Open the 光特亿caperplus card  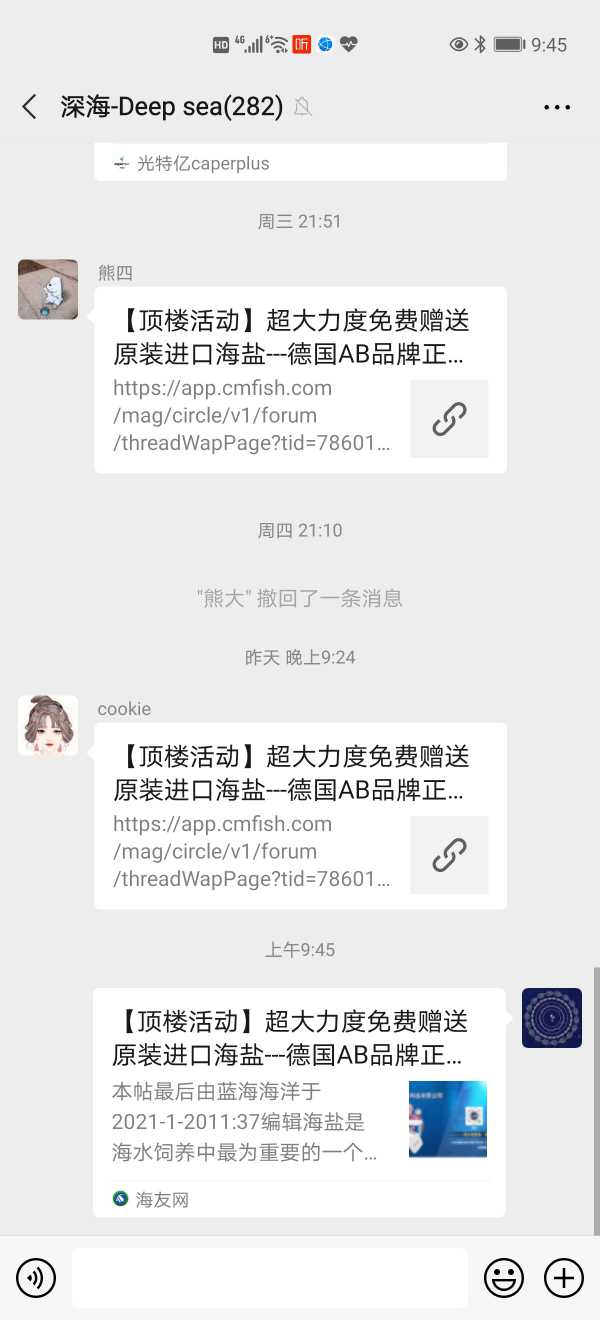[300, 163]
